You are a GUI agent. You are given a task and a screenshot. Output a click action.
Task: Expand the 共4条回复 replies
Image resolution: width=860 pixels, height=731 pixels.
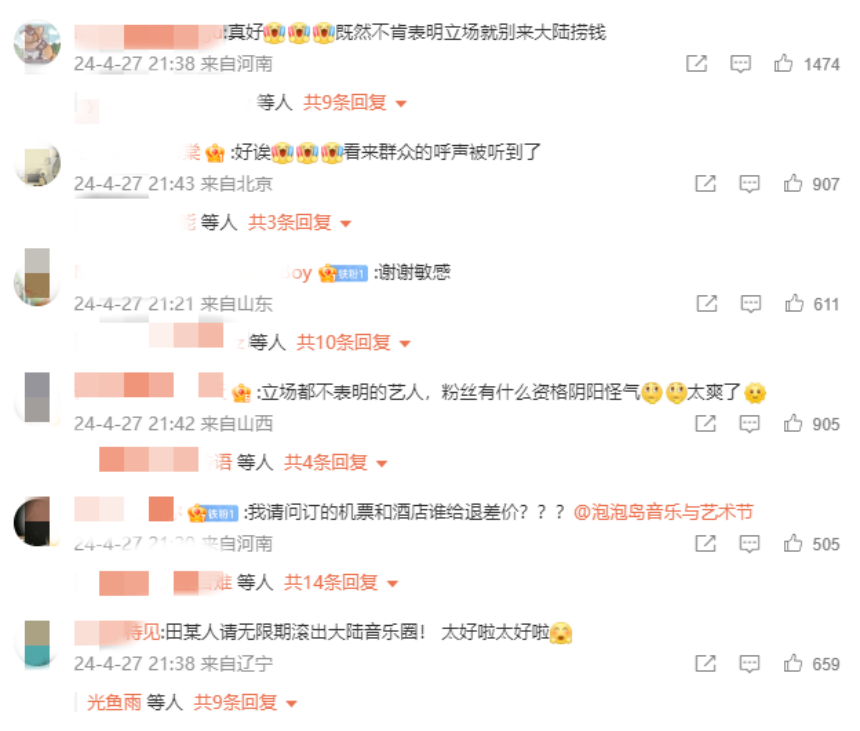pyautogui.click(x=335, y=463)
